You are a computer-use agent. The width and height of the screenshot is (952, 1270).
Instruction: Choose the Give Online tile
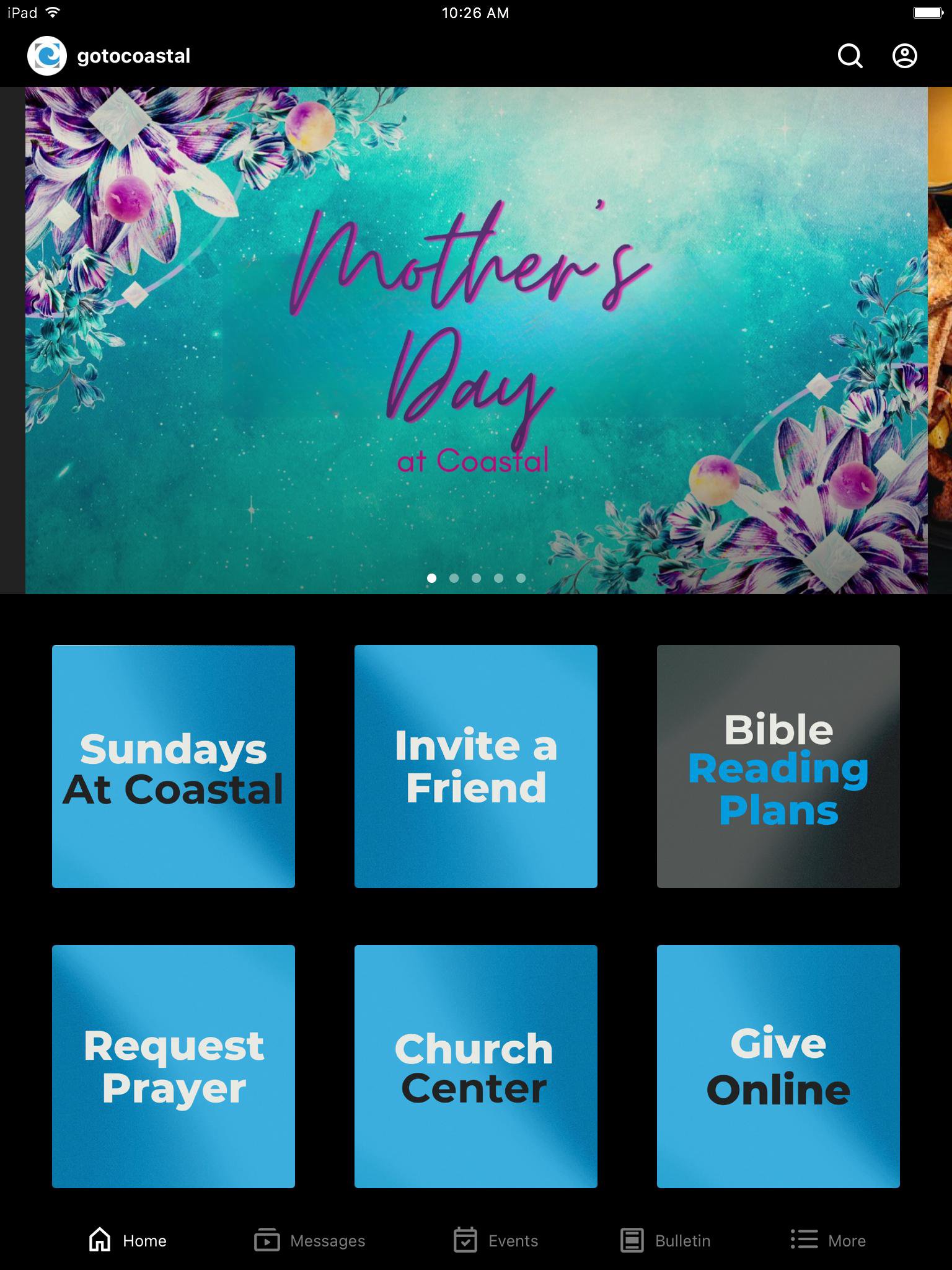tap(778, 1067)
